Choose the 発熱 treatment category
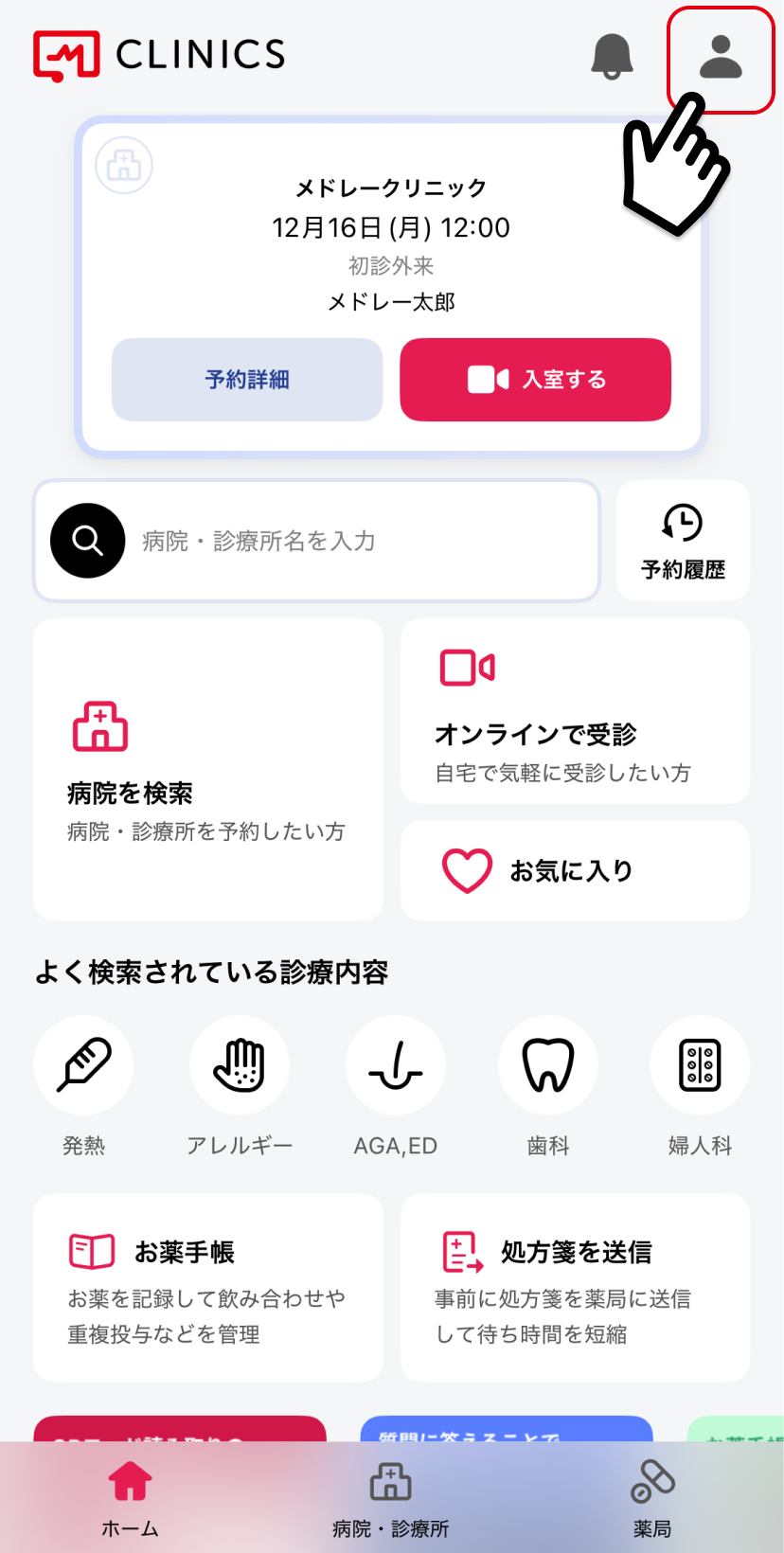The image size is (784, 1553). [83, 1065]
